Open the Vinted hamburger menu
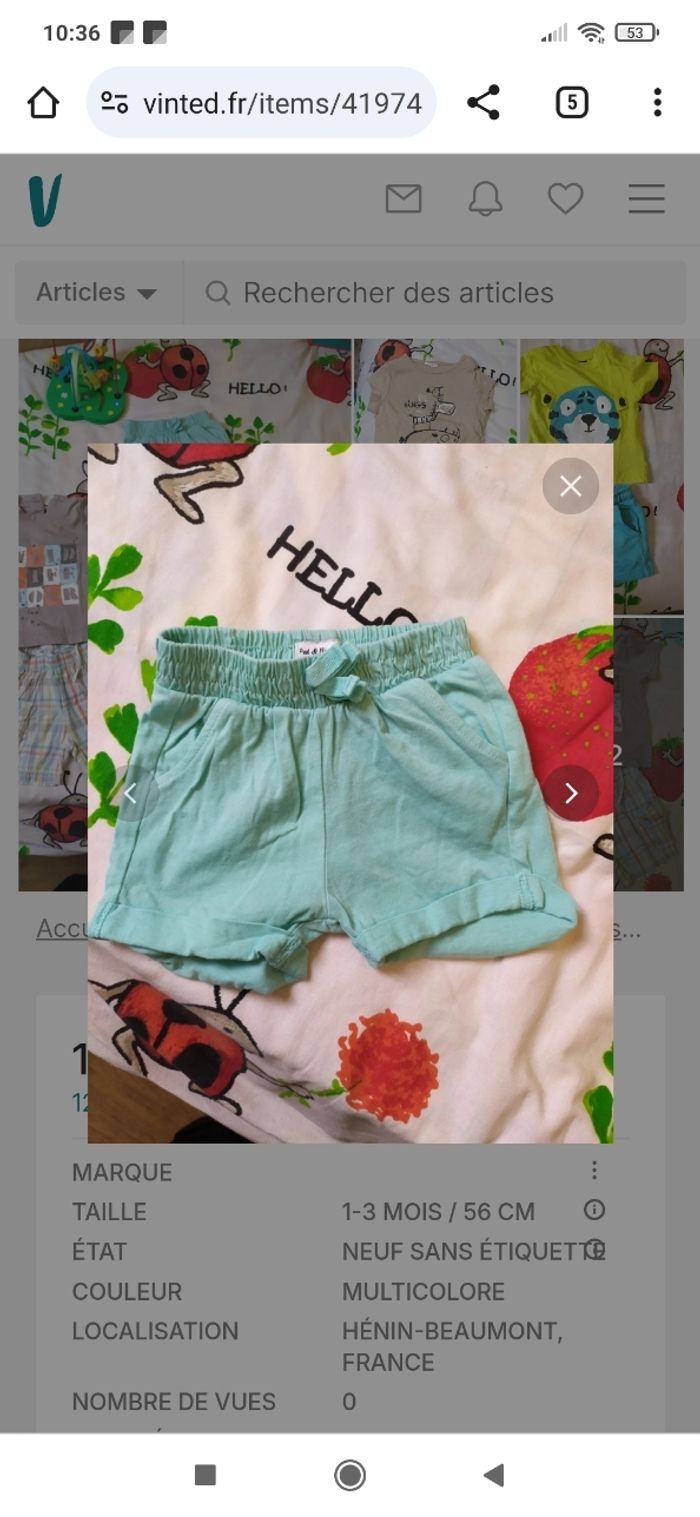 (646, 199)
